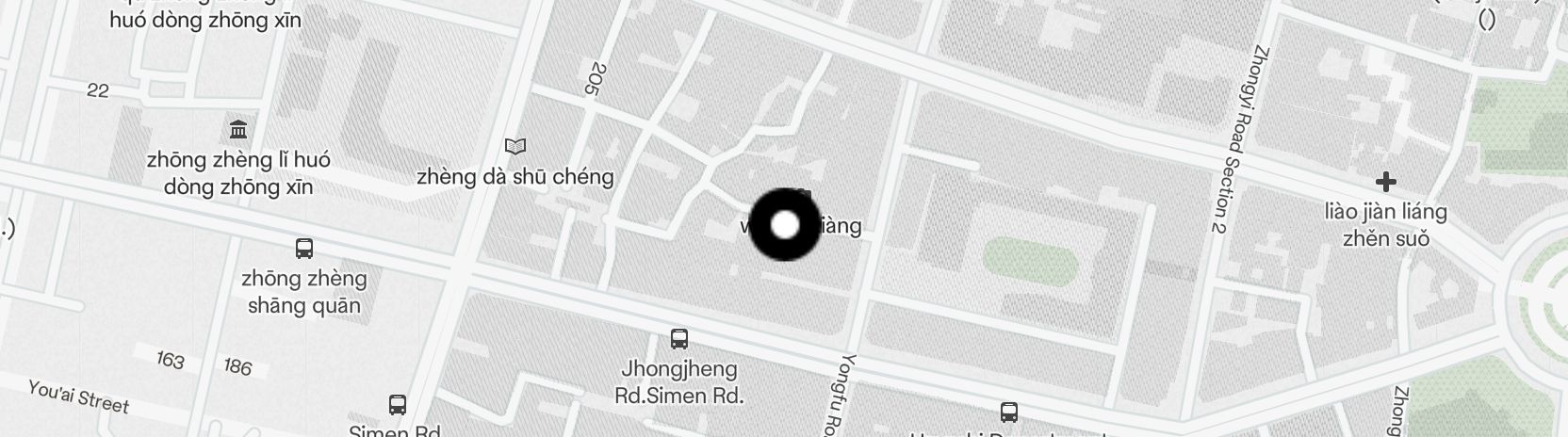Open the zhōng zhèng shāng quān bus stop

pyautogui.click(x=303, y=250)
